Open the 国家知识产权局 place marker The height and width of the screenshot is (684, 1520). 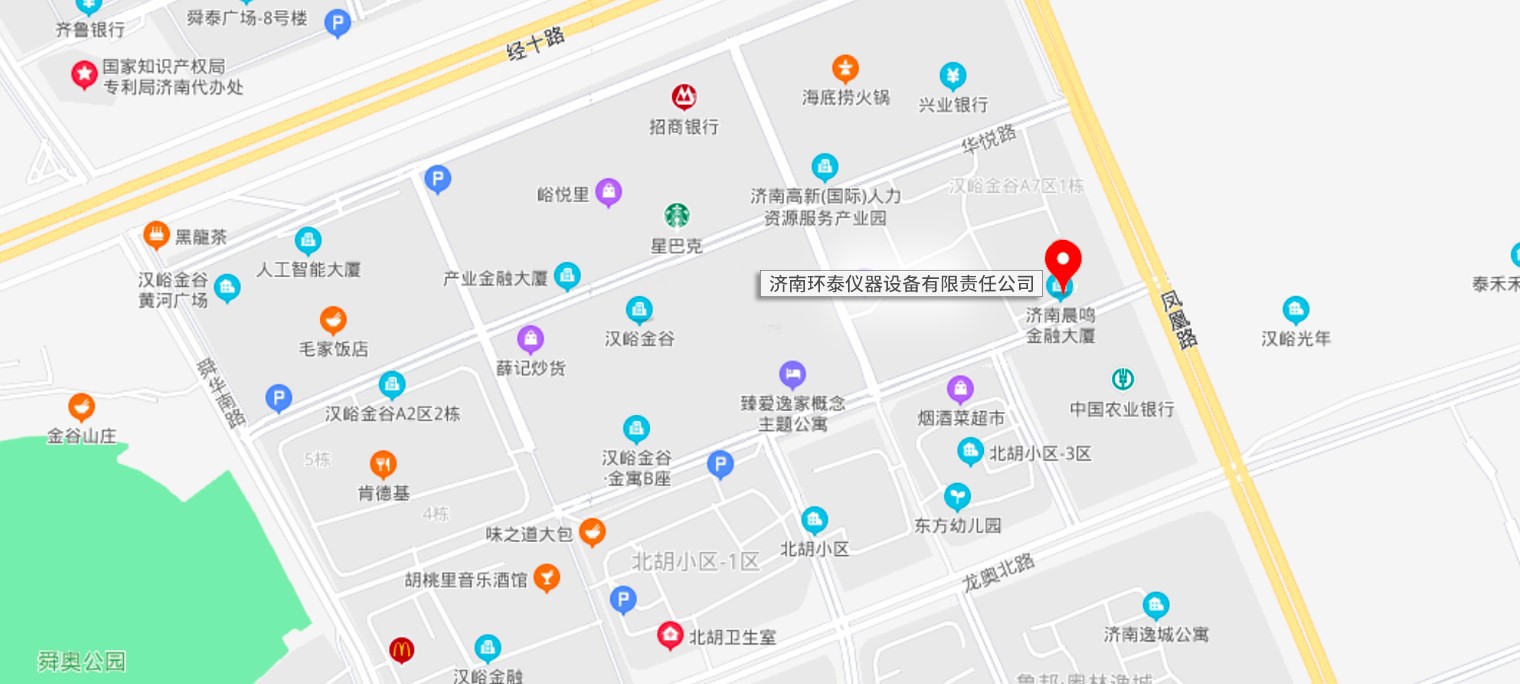click(84, 75)
